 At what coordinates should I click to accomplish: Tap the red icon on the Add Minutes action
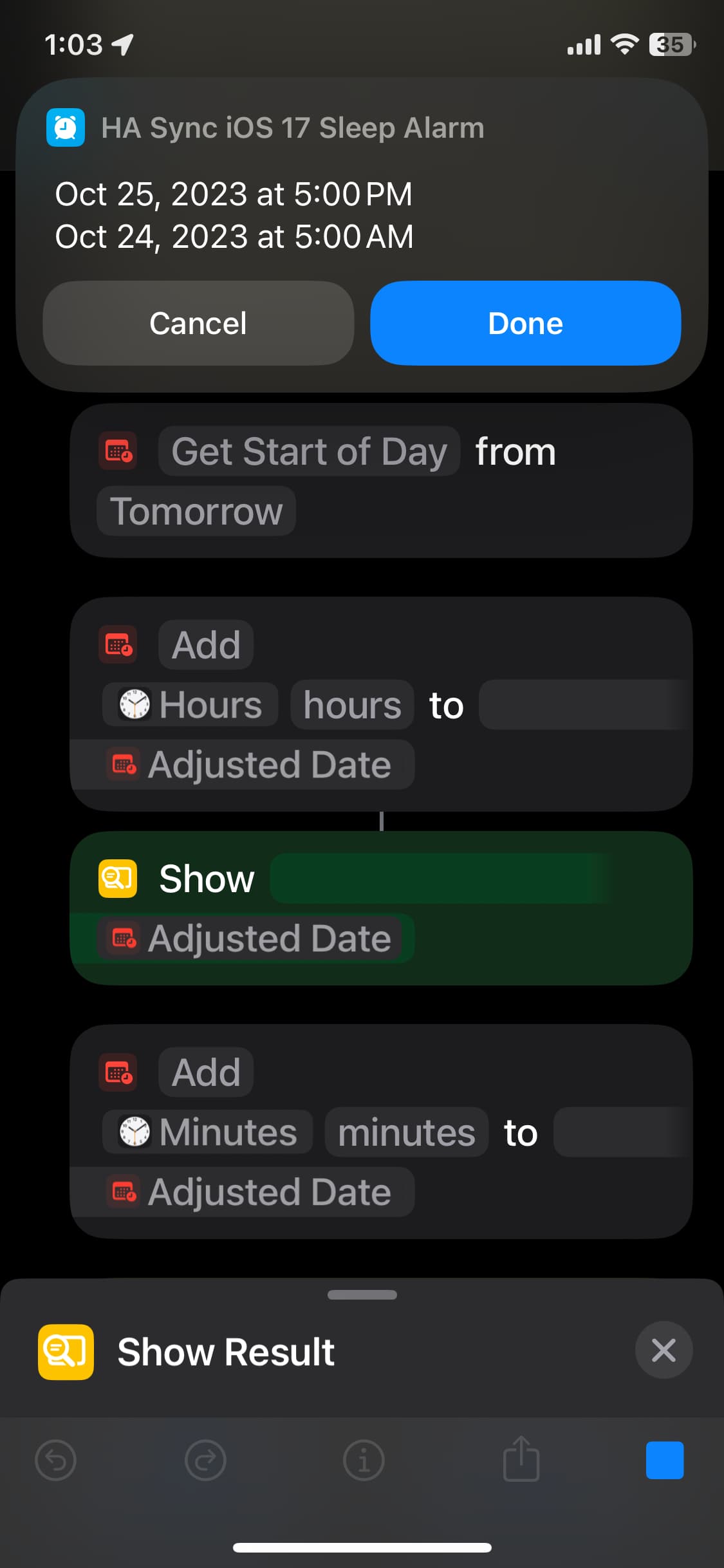click(x=118, y=1072)
